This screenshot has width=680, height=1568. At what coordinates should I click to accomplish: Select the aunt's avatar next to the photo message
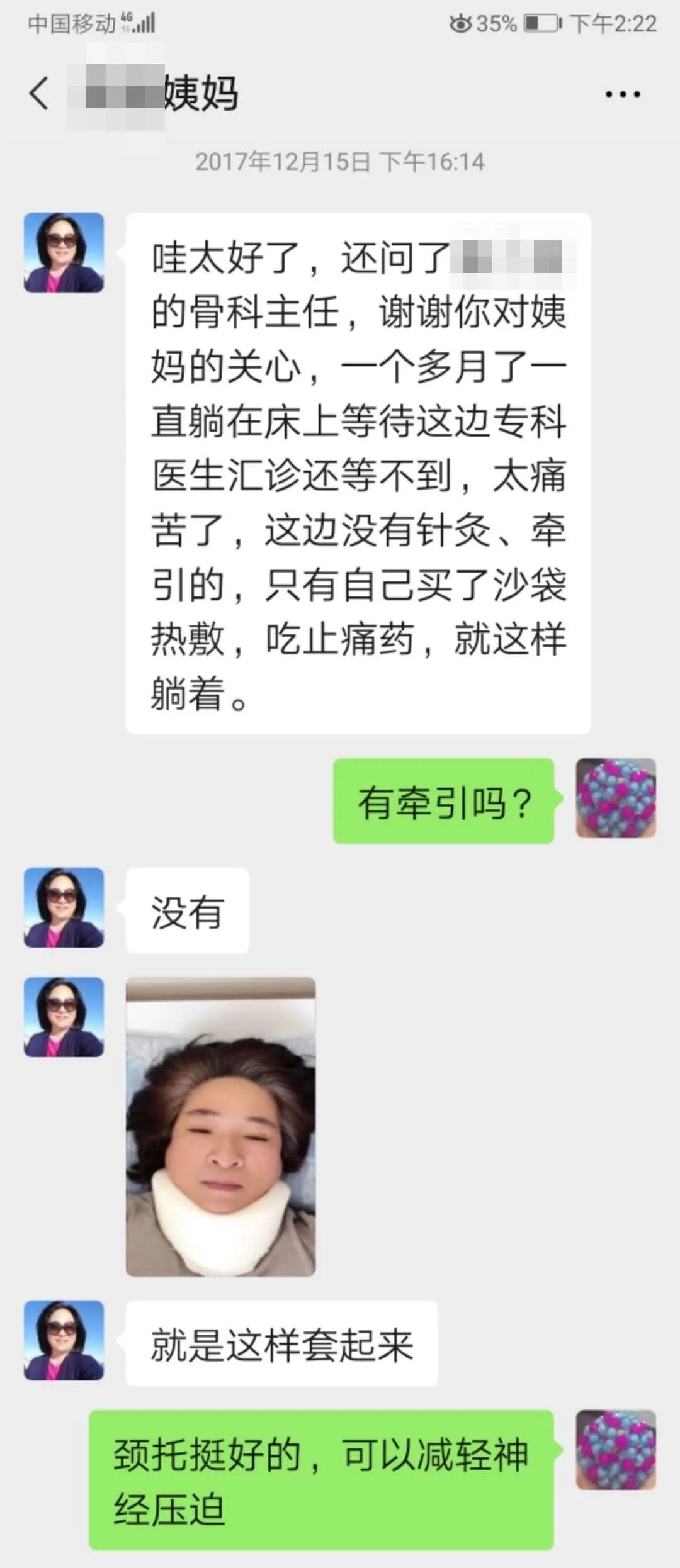click(x=64, y=1017)
